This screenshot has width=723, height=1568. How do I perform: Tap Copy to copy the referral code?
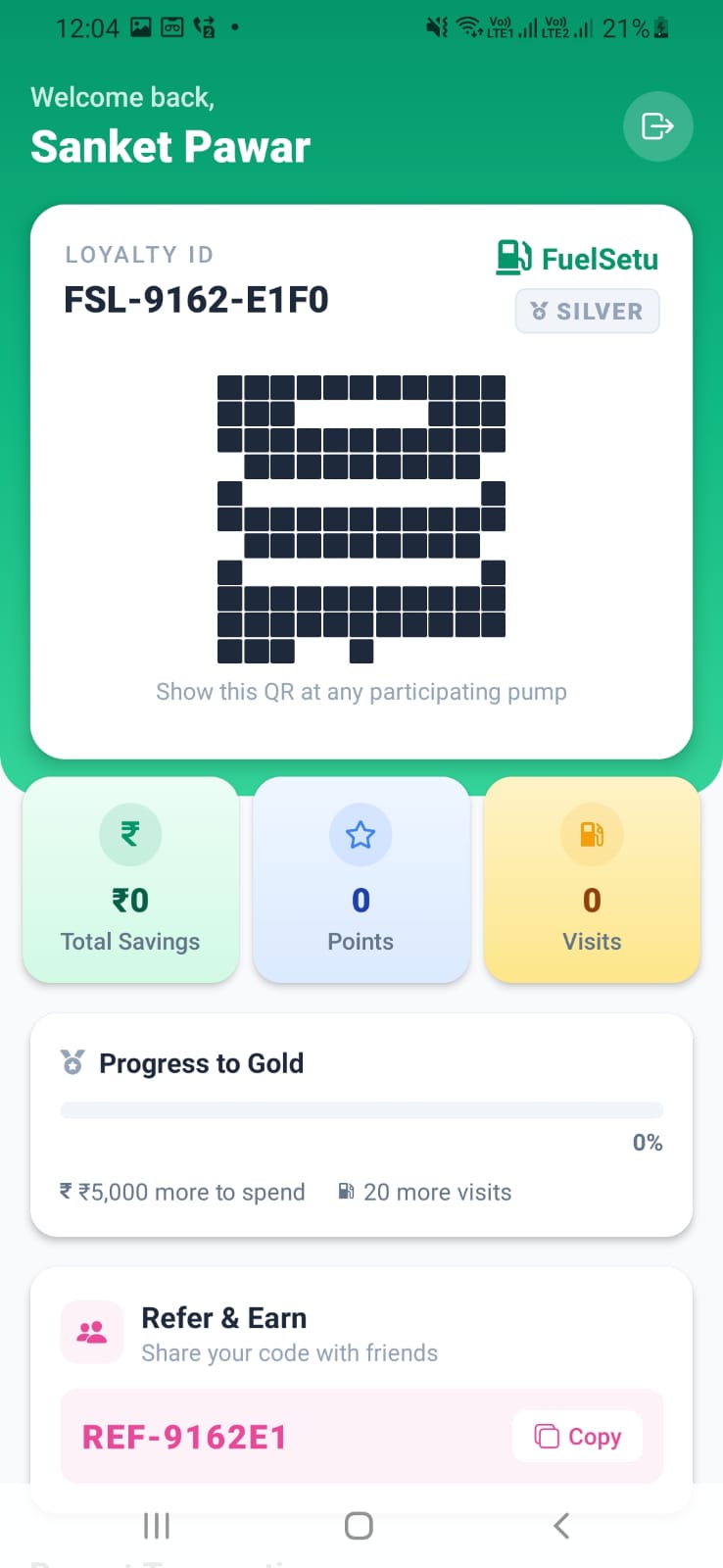coord(576,1436)
